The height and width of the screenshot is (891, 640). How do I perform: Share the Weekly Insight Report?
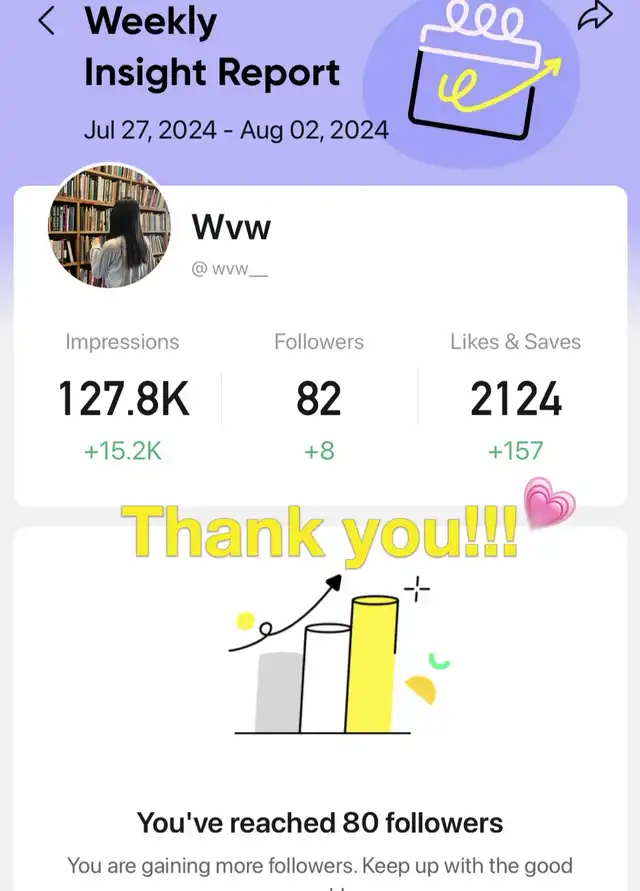click(594, 17)
